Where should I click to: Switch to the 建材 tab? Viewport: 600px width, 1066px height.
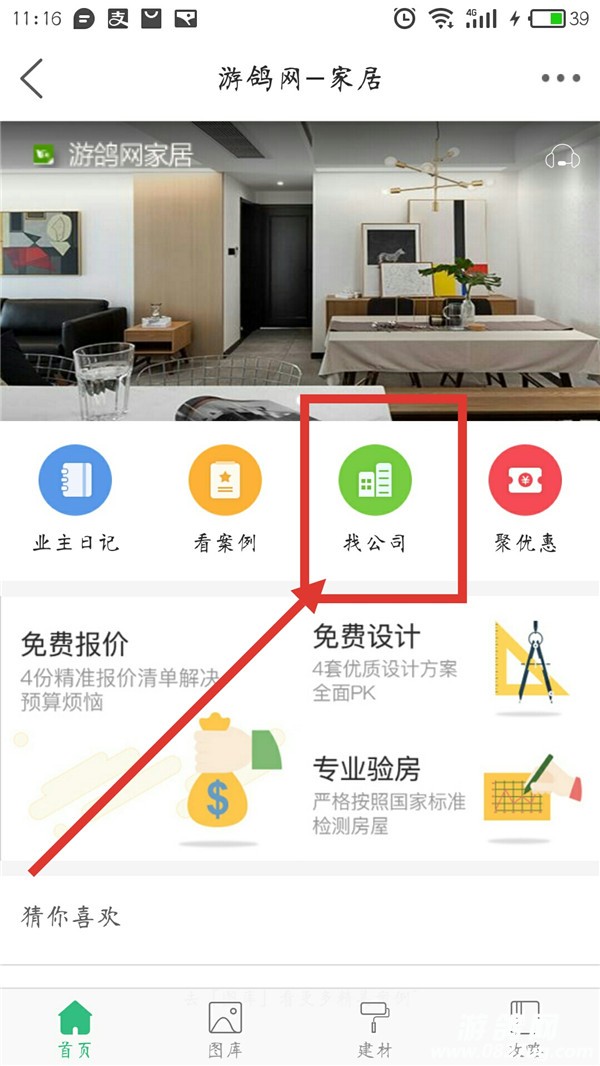(375, 1028)
